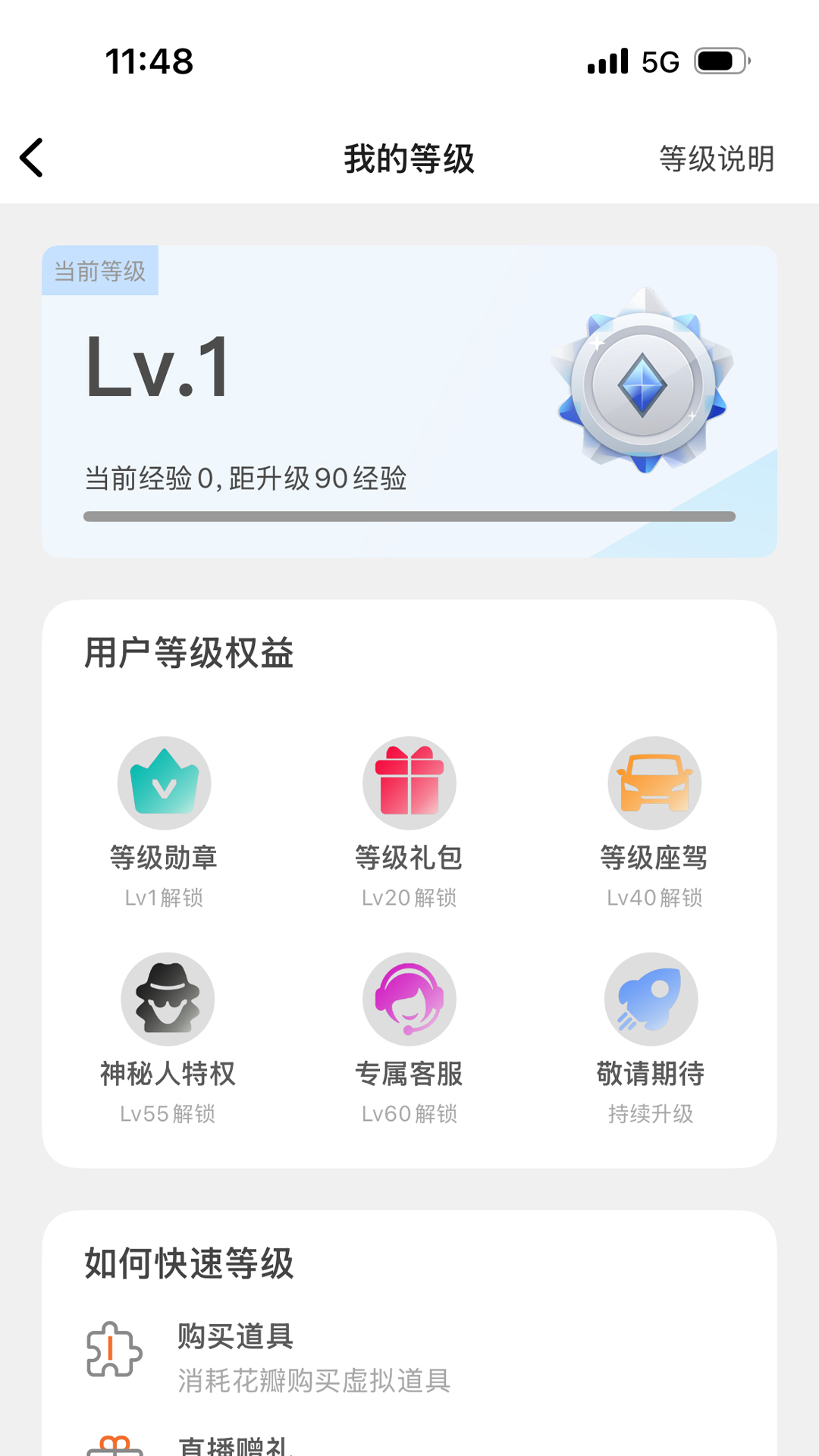The width and height of the screenshot is (819, 1456).
Task: Click the 等级座驾 car icon
Action: [651, 782]
